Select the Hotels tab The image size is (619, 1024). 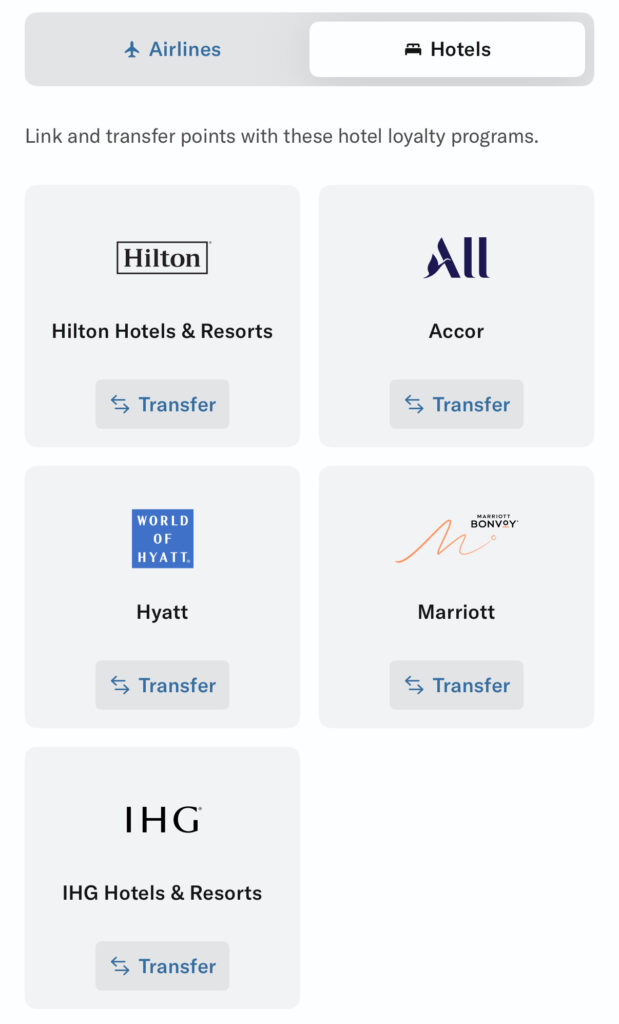tap(447, 49)
